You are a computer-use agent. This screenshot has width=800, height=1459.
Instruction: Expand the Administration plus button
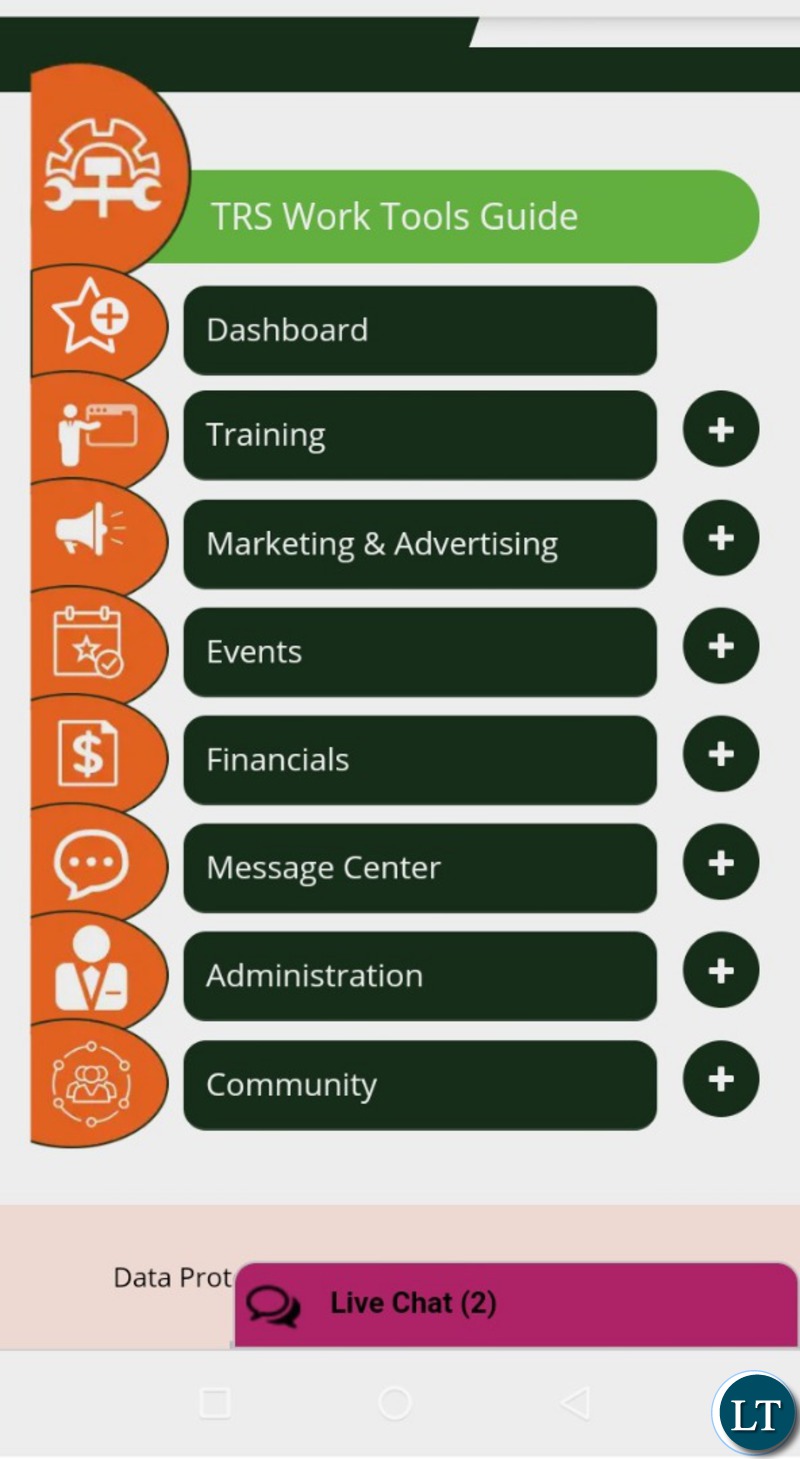[721, 970]
